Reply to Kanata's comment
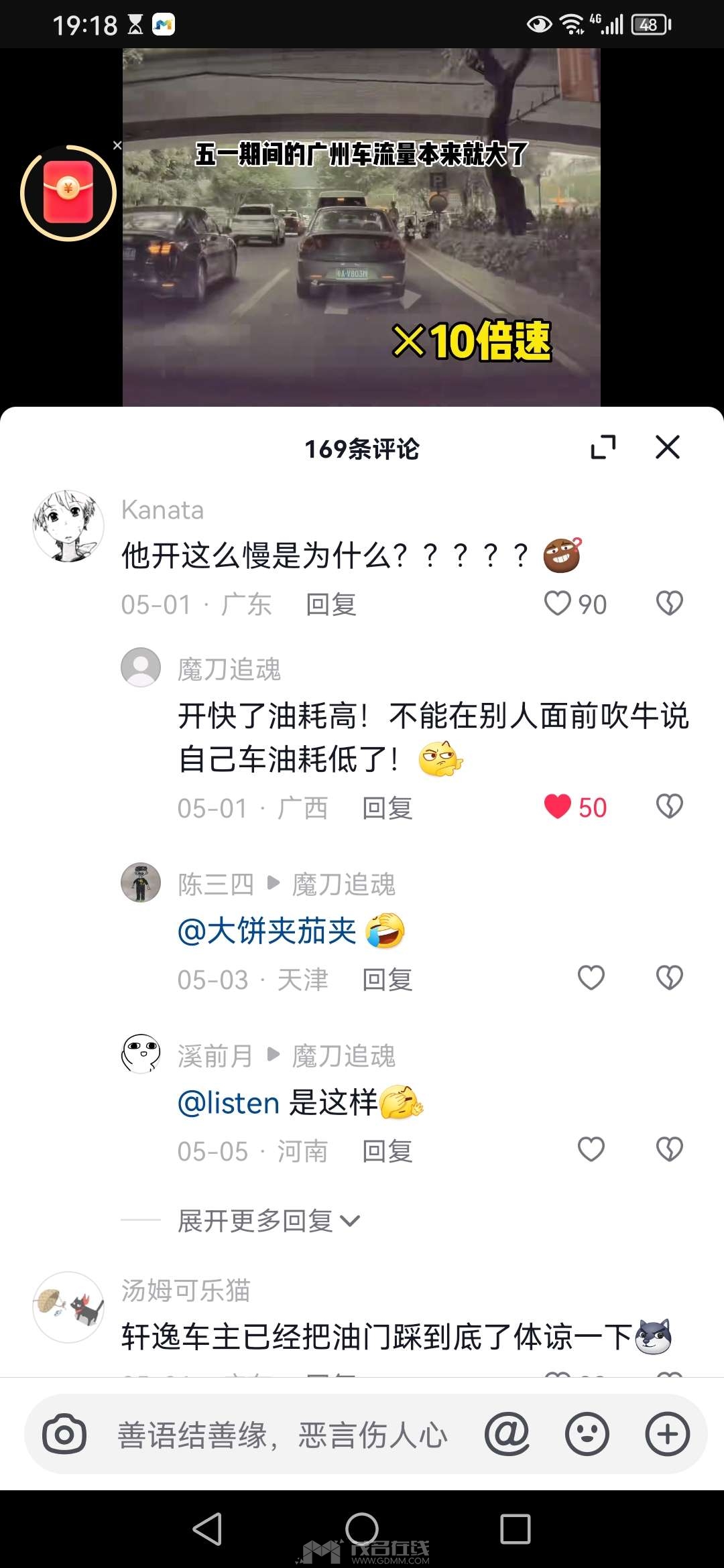724x1568 pixels. [331, 604]
